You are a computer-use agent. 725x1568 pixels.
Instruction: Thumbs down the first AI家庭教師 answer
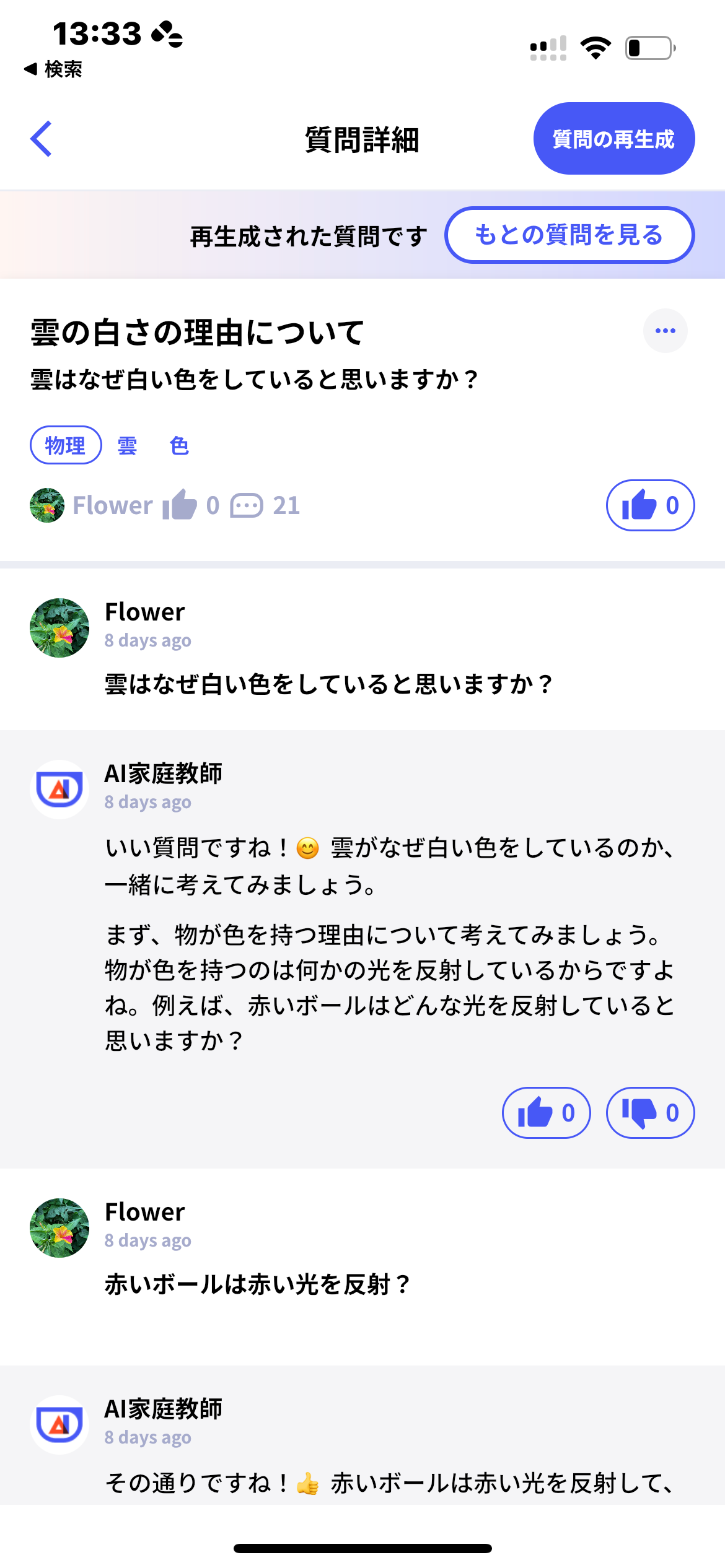pos(649,1113)
